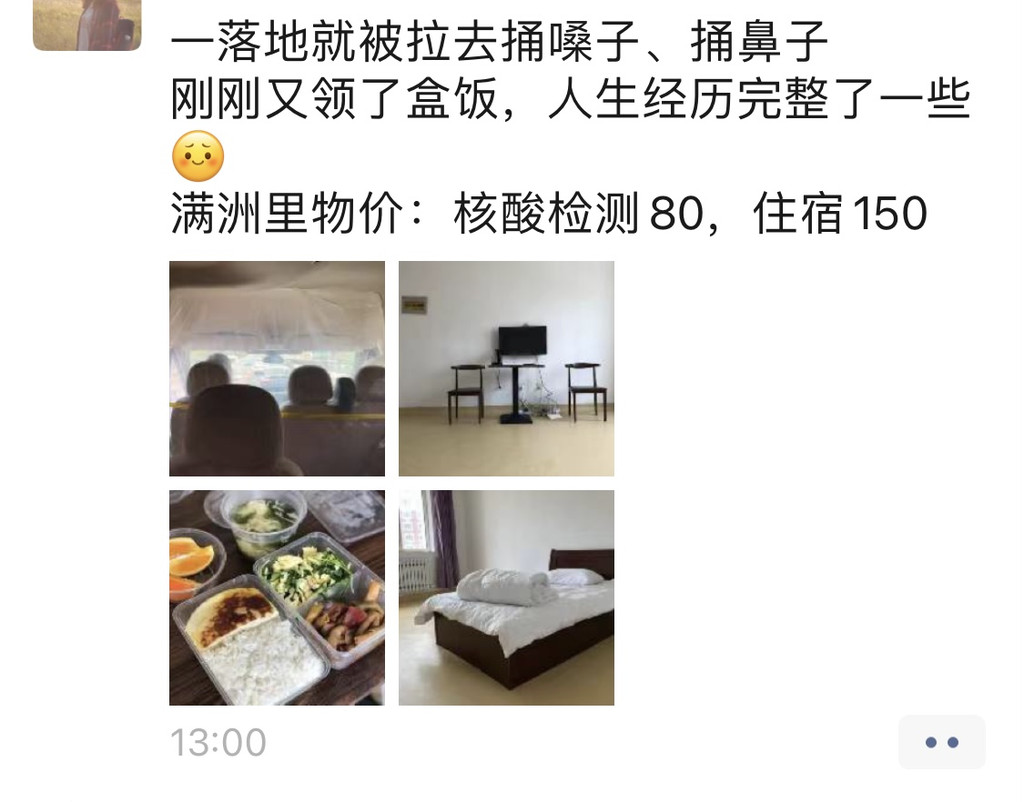Viewport: 1024px width, 802px height.
Task: Open the two-dot like and comment menu
Action: pyautogui.click(x=941, y=742)
